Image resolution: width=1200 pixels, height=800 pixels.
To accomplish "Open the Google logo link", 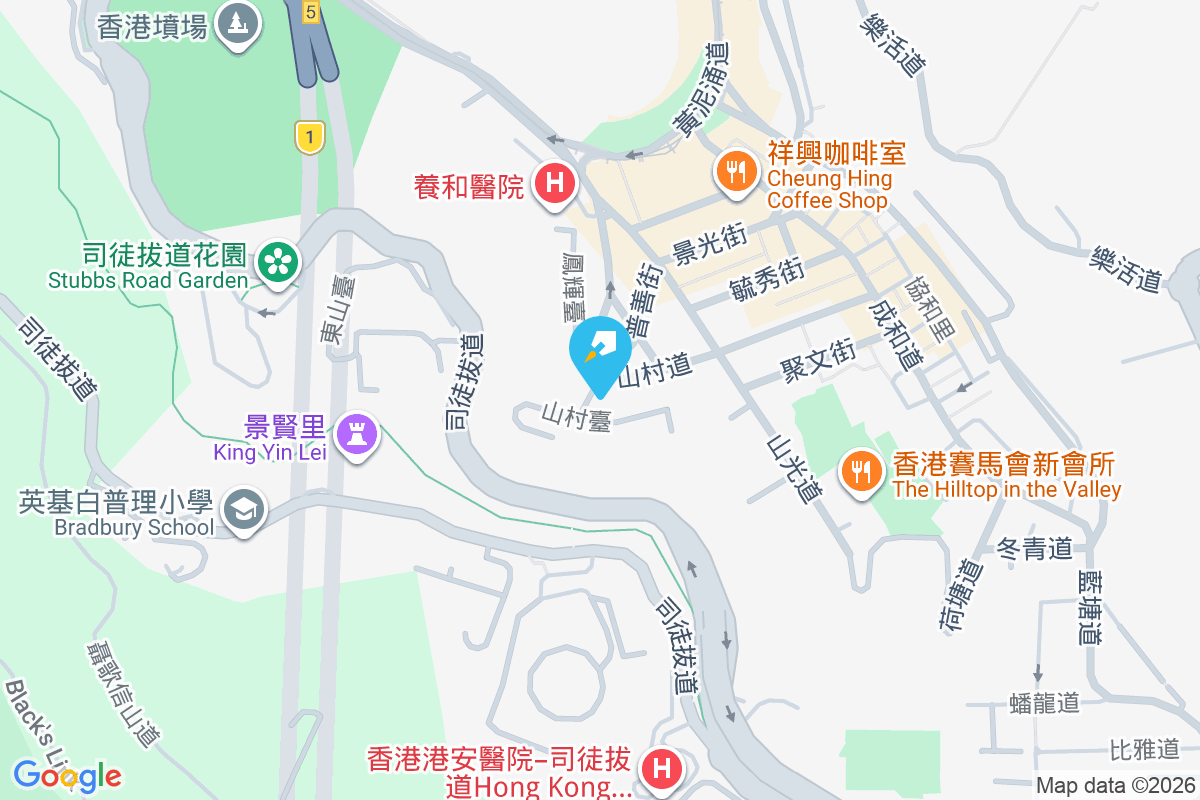I will (67, 775).
